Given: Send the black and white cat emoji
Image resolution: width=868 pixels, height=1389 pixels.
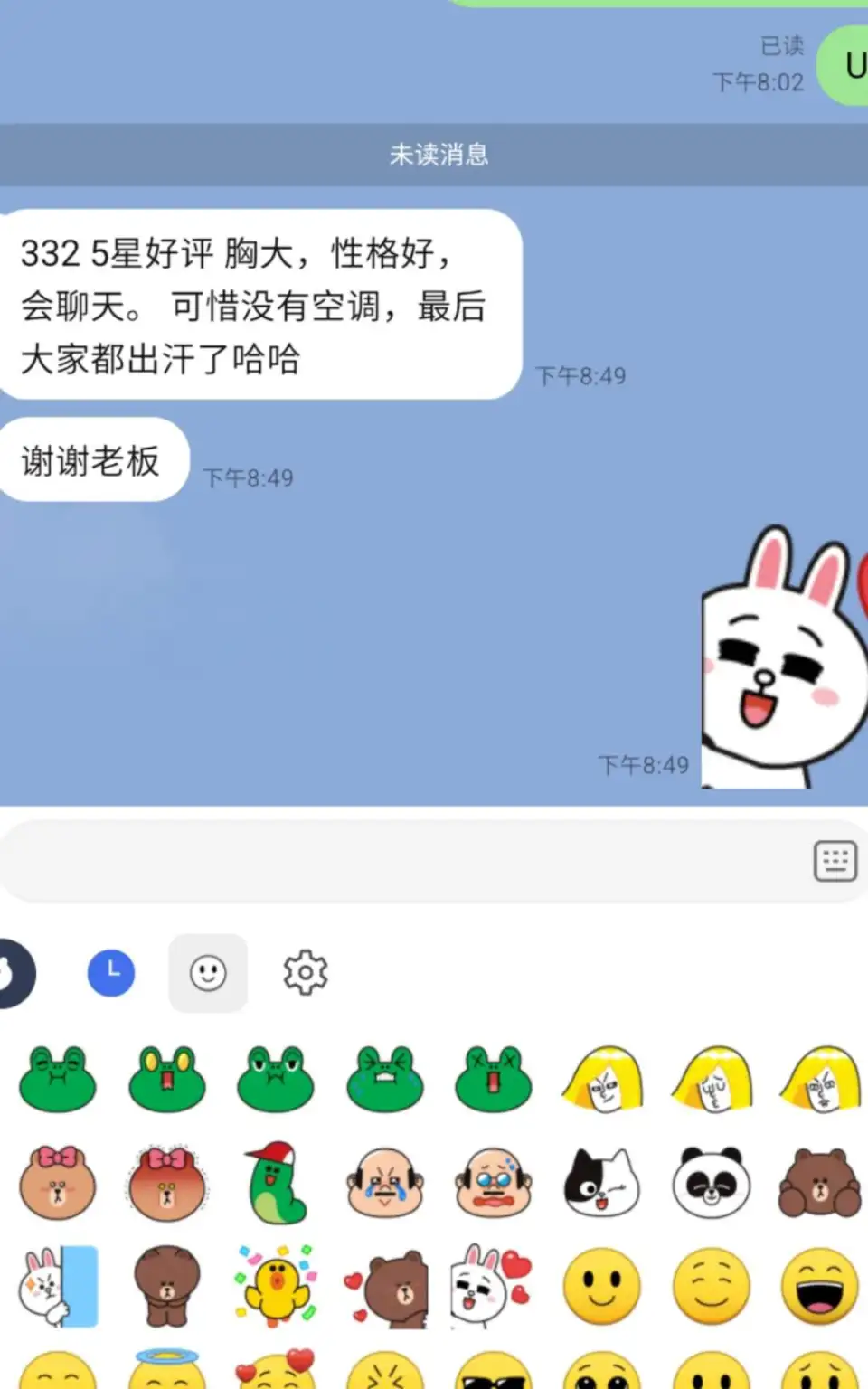Looking at the screenshot, I should (601, 1183).
